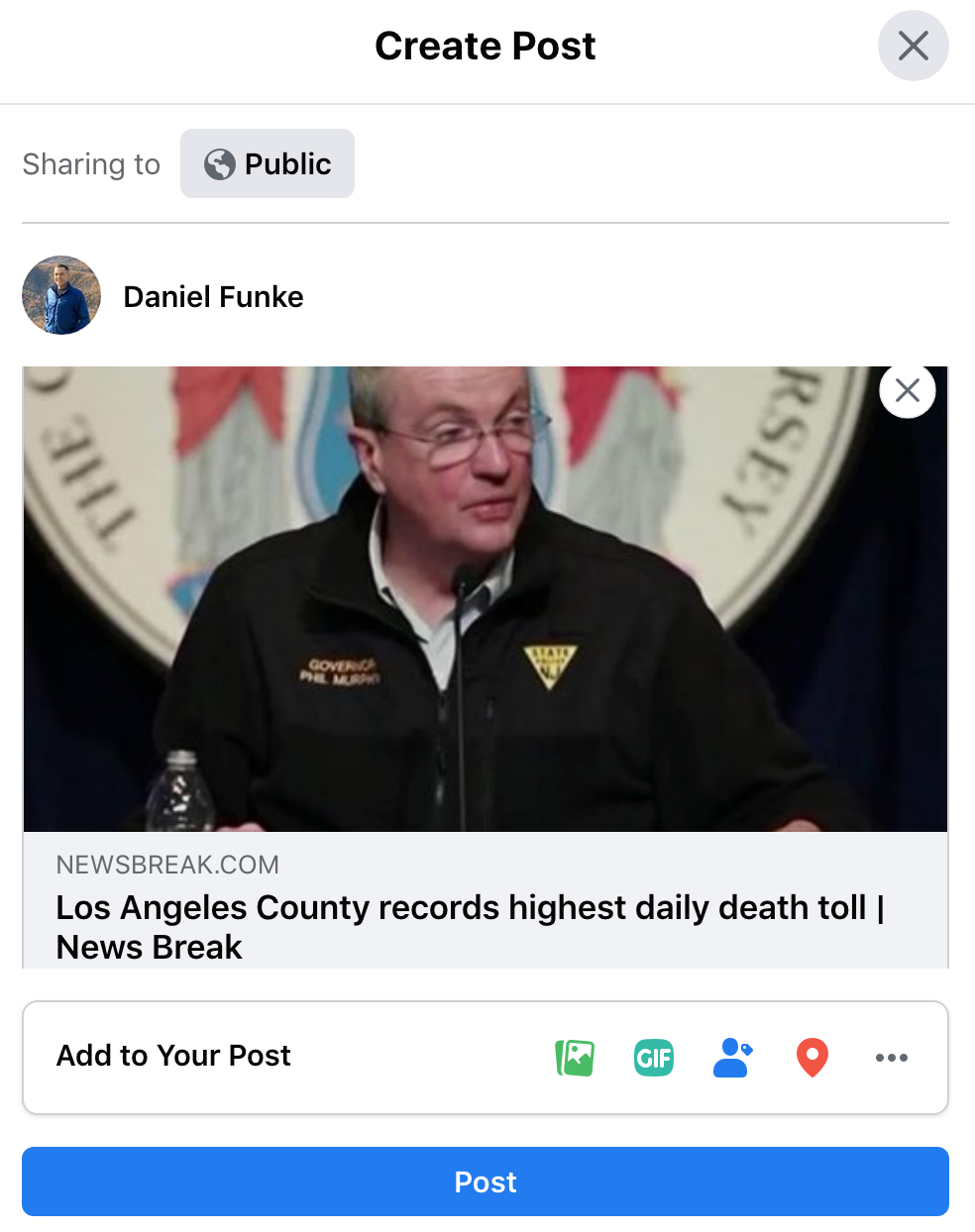Click the Create Post title

485,46
